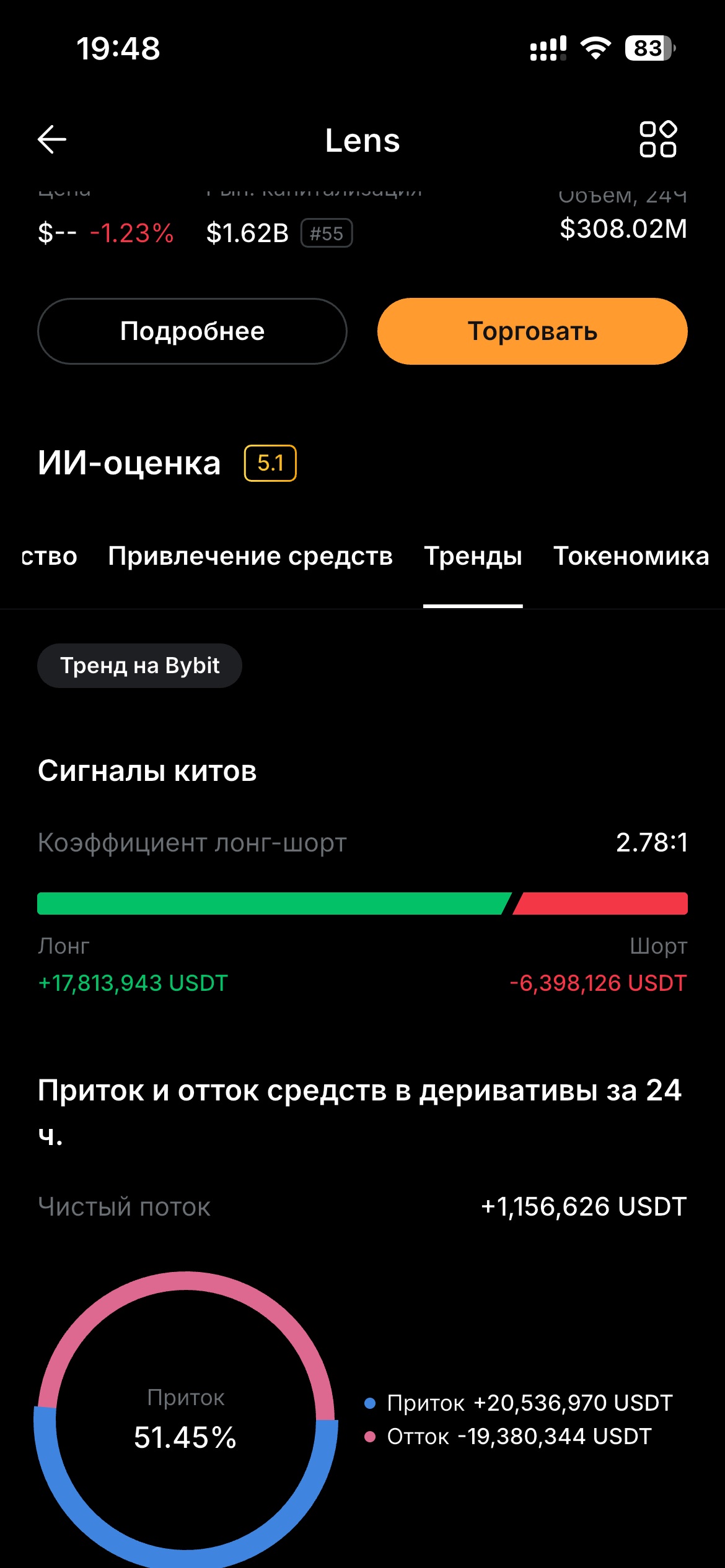The width and height of the screenshot is (725, 1568).
Task: Select the Тренд на Bybit chip
Action: [139, 666]
